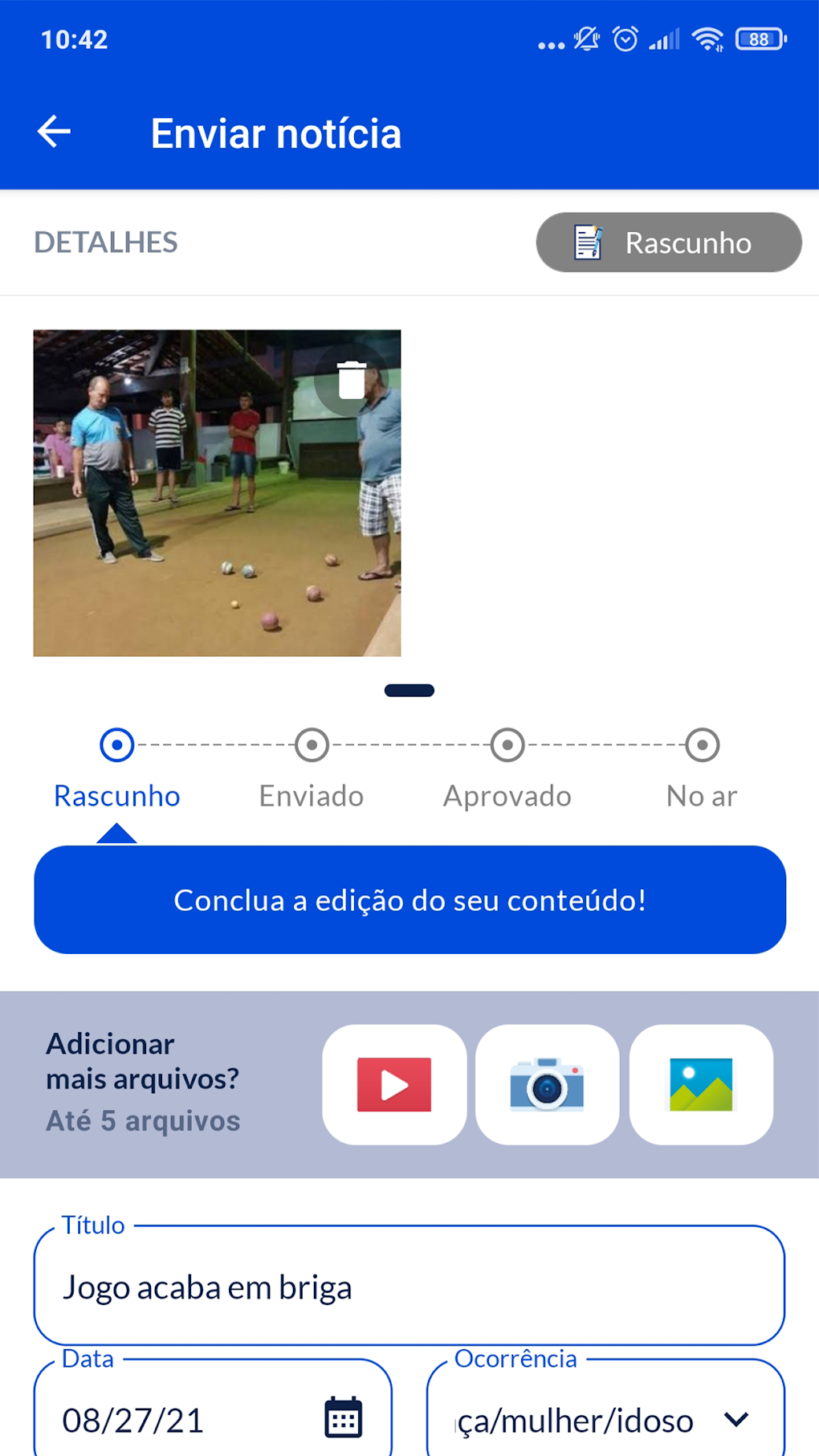
Task: Go back from Enviar notícia
Action: coord(55,133)
